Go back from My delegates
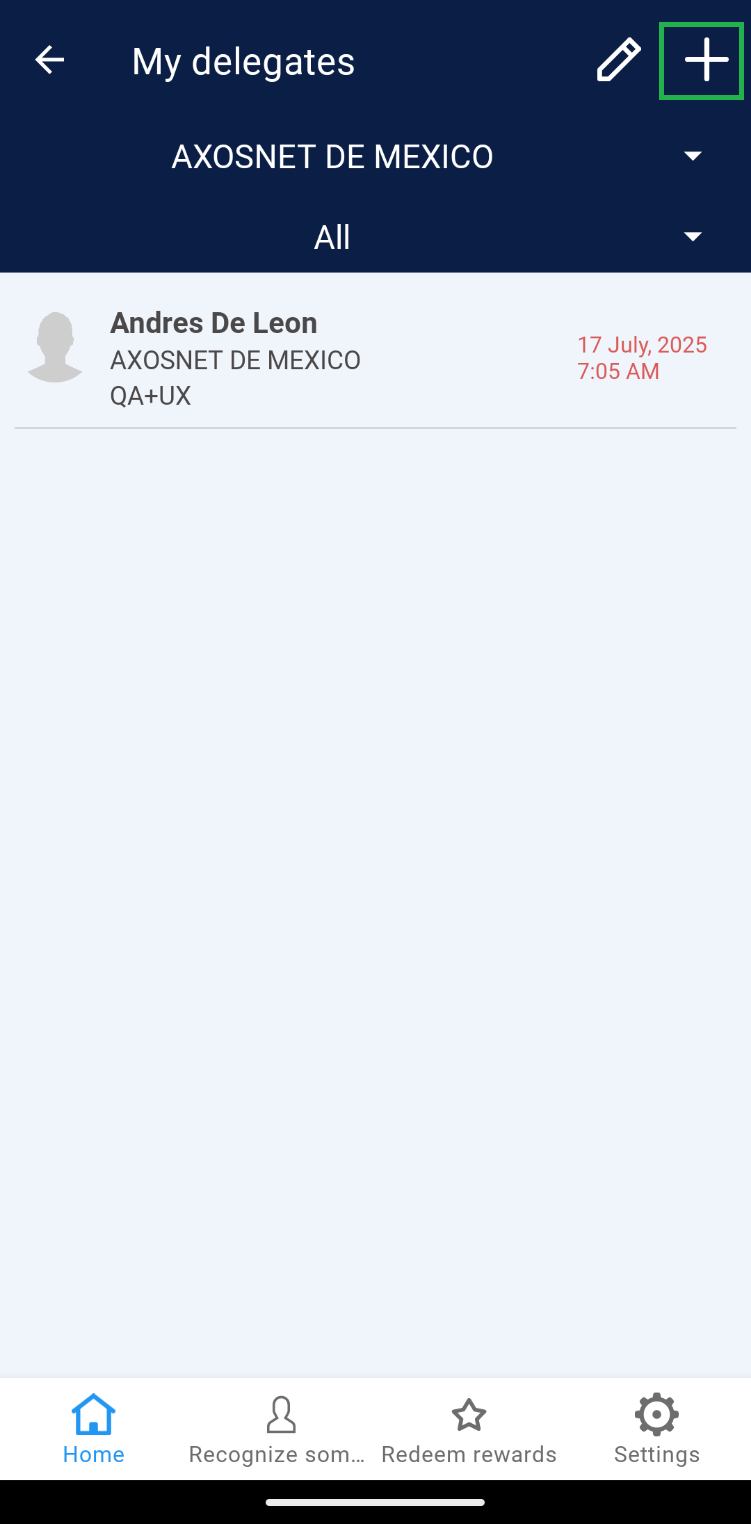Viewport: 751px width, 1524px height. pos(49,61)
